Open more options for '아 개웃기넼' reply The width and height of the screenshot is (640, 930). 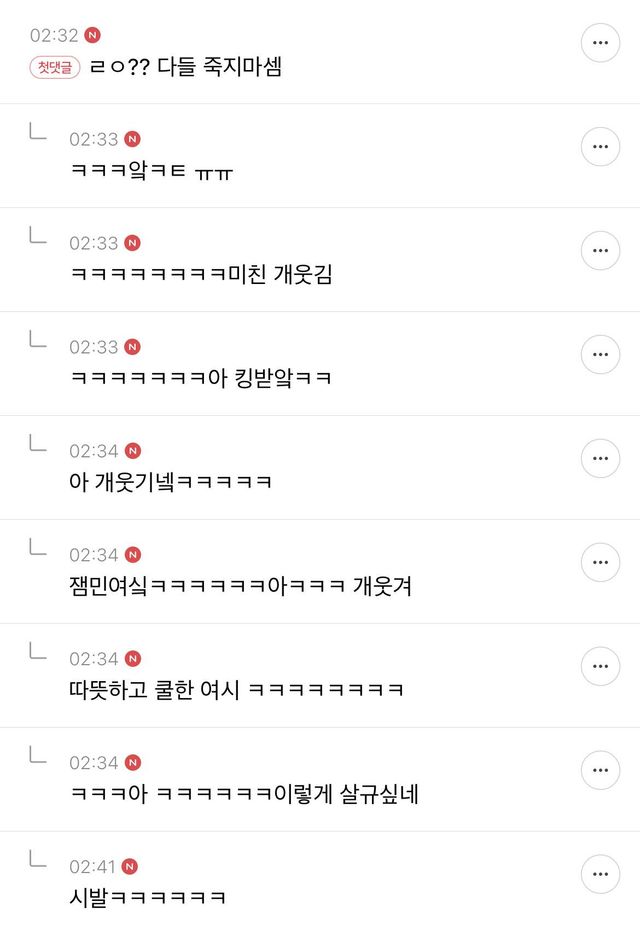(x=600, y=459)
